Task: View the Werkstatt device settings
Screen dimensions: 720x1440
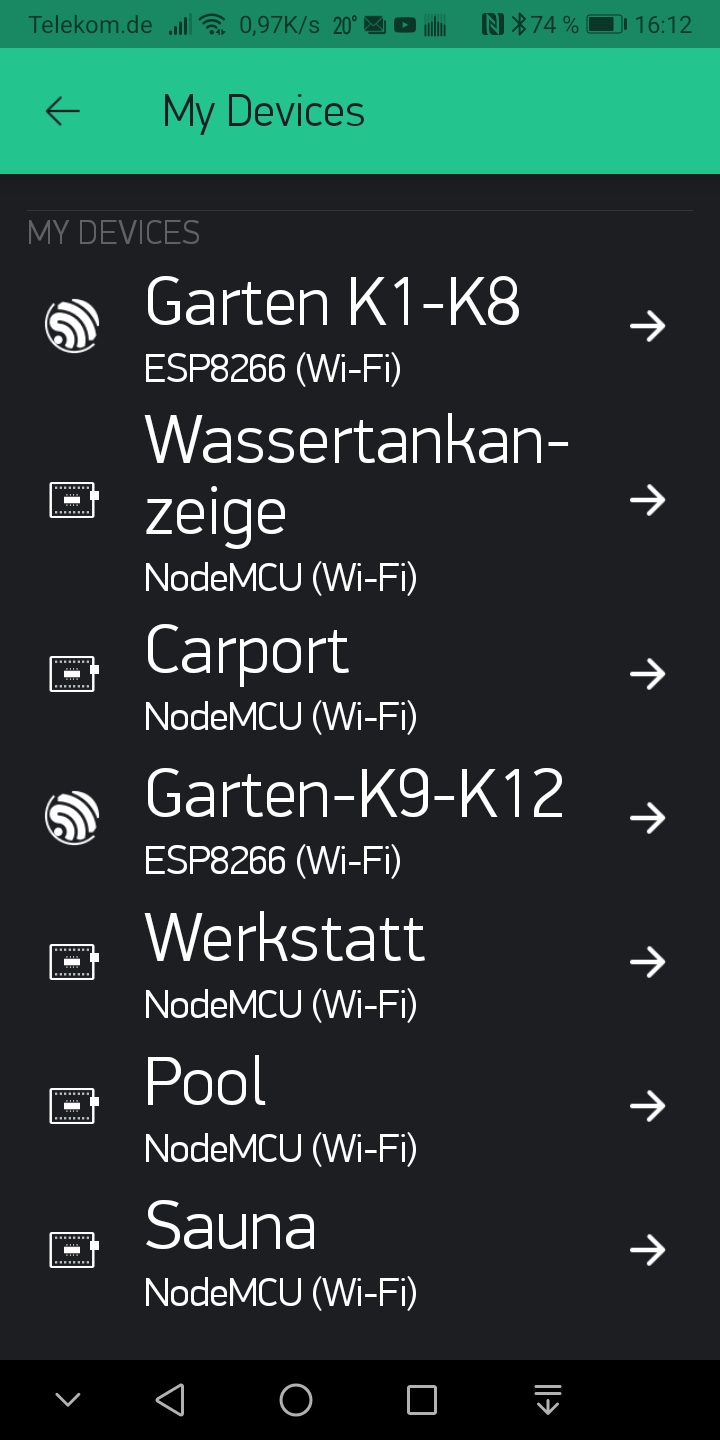Action: click(x=360, y=962)
